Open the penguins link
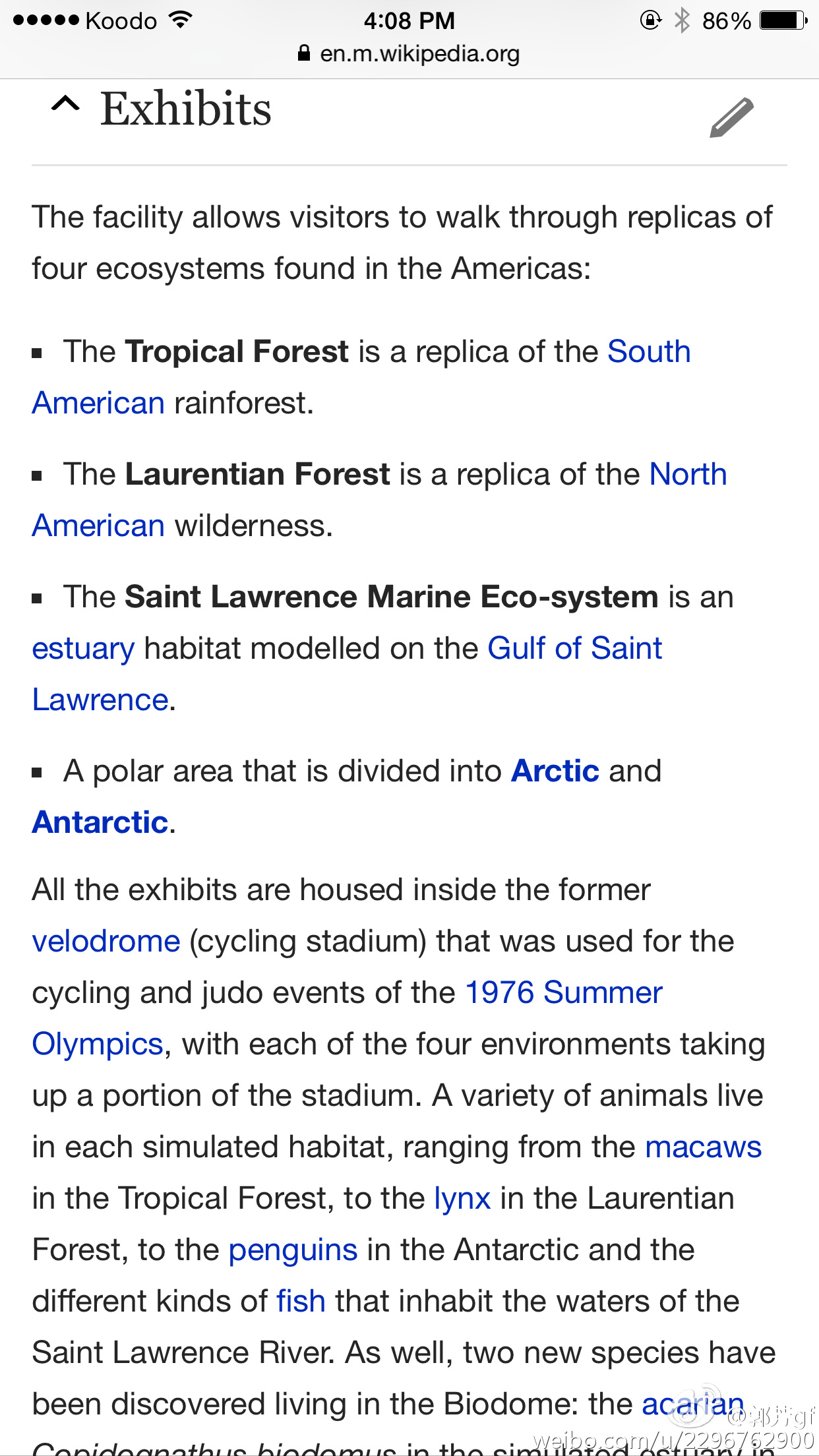 click(x=293, y=1250)
